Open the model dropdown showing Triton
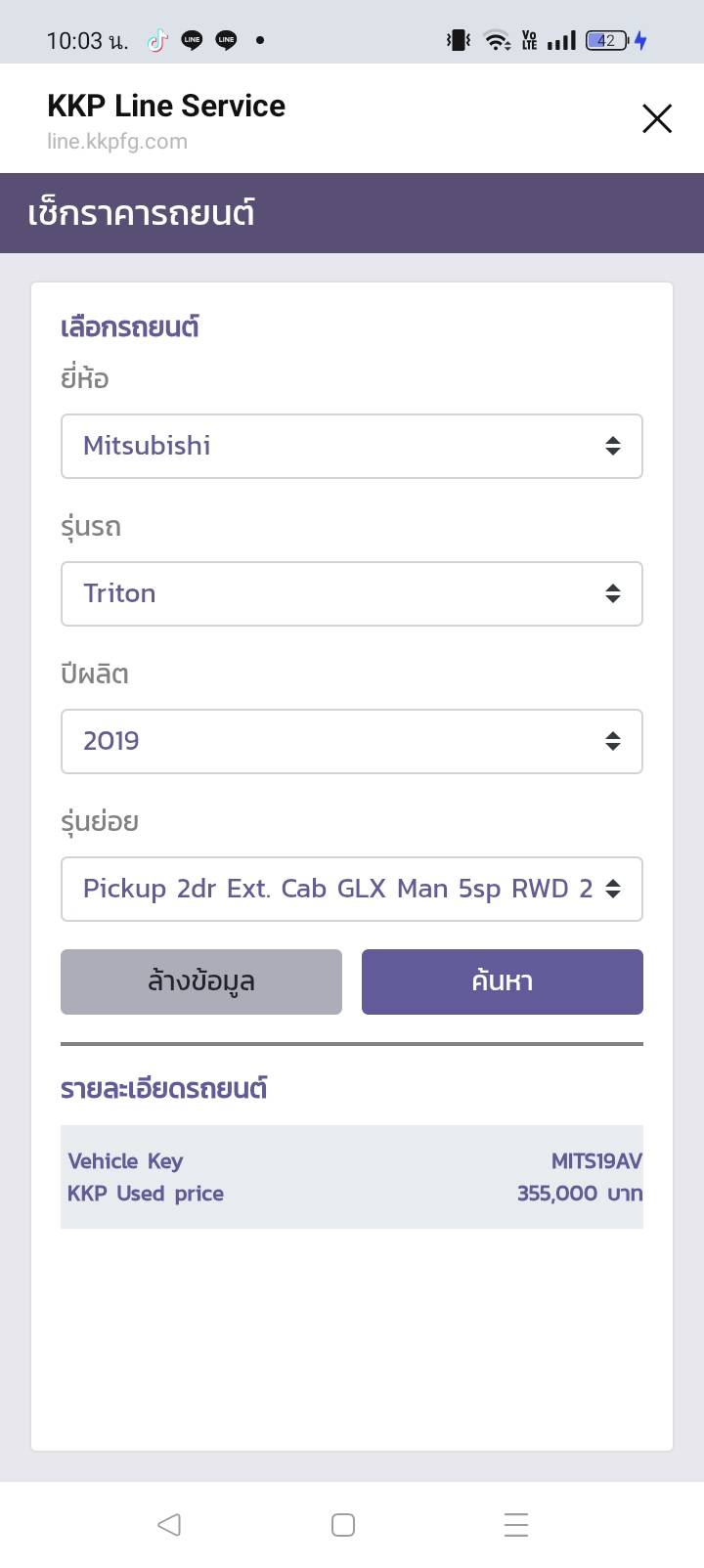This screenshot has width=704, height=1568. [x=351, y=593]
